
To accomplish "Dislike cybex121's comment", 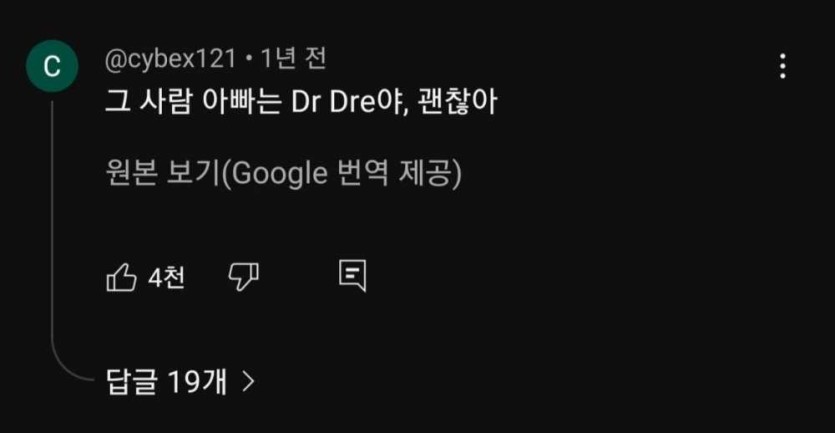I will pyautogui.click(x=244, y=277).
